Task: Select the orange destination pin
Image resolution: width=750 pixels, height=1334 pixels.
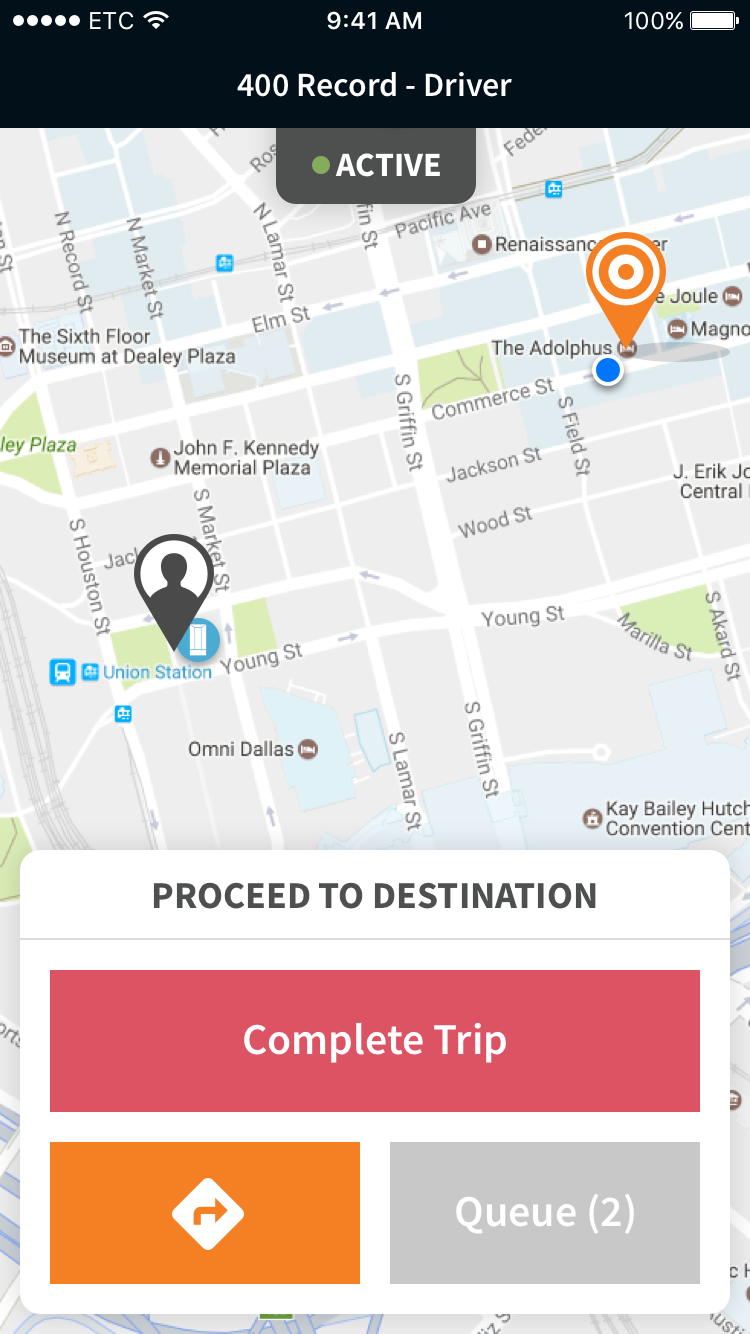Action: [625, 275]
